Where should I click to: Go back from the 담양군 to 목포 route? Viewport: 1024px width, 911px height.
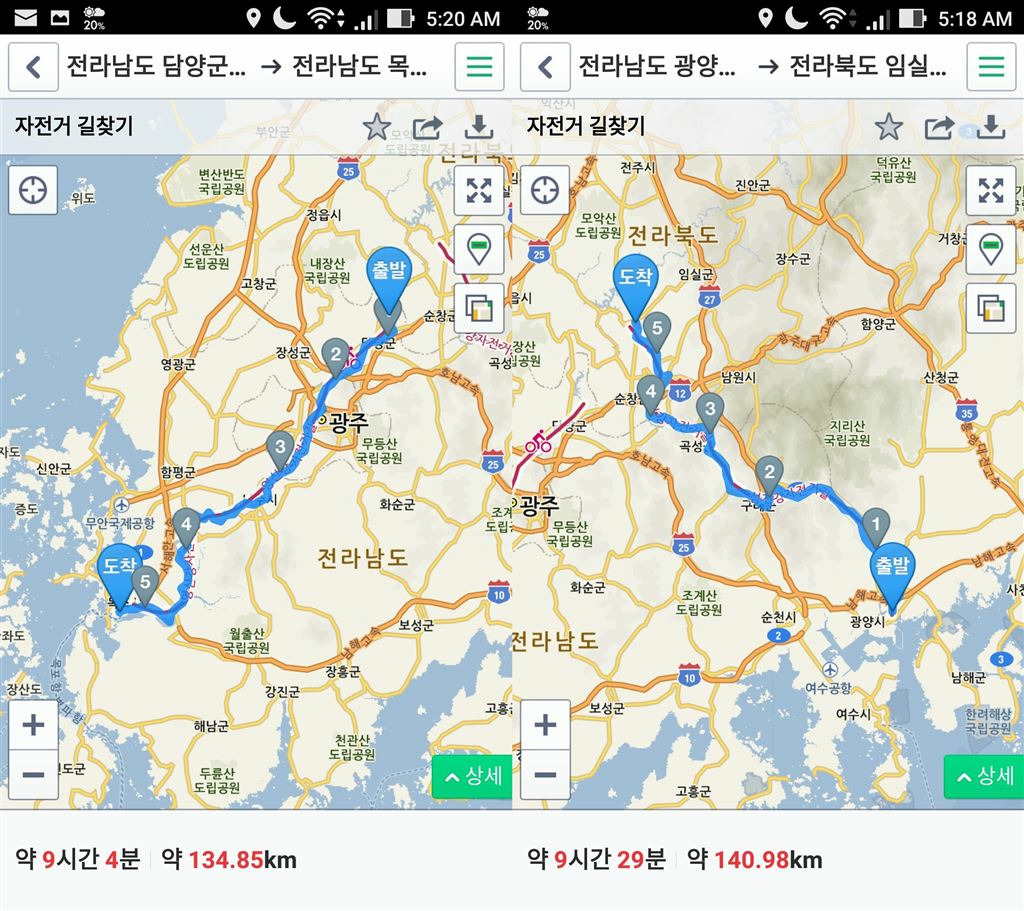[34, 67]
